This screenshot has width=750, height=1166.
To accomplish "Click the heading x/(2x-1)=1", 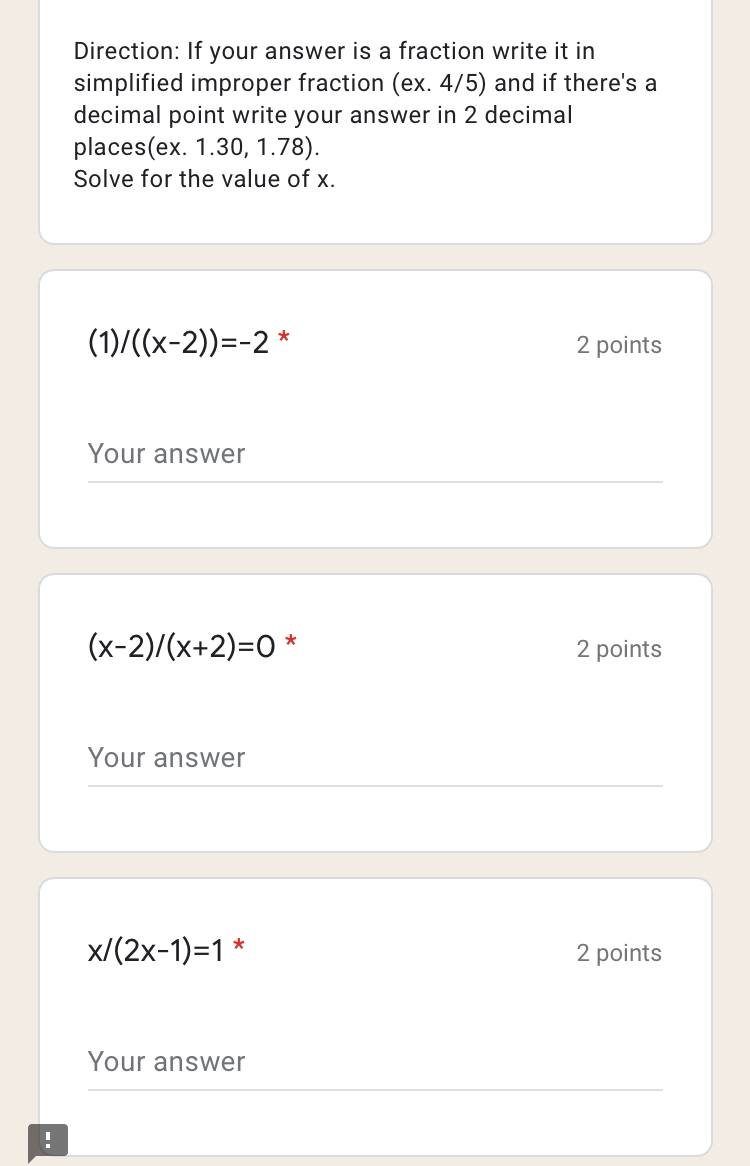I will coord(153,951).
